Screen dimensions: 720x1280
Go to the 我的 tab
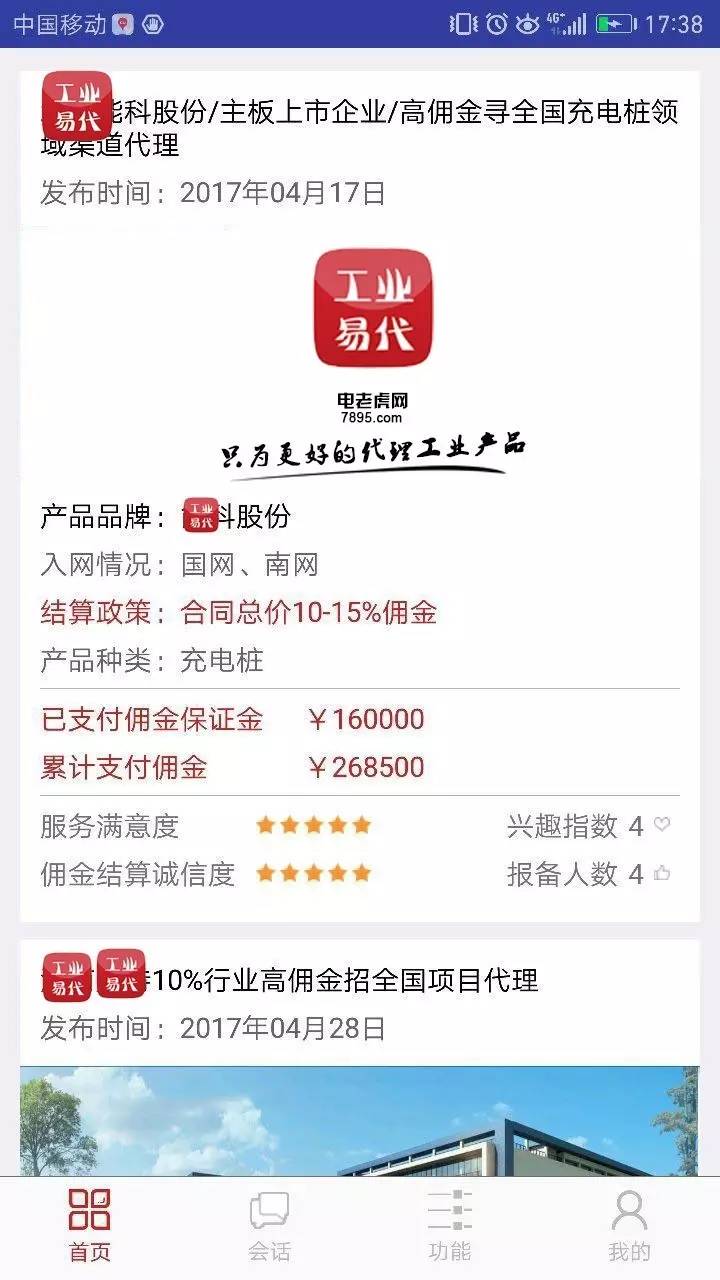[629, 1227]
